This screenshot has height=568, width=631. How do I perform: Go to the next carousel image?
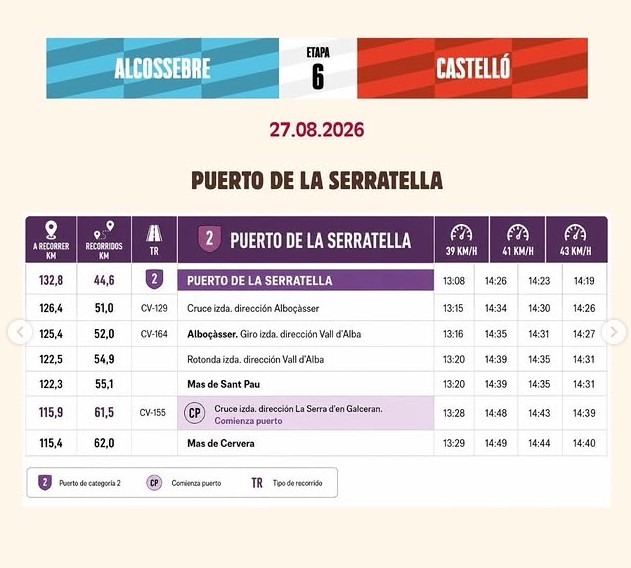click(614, 332)
